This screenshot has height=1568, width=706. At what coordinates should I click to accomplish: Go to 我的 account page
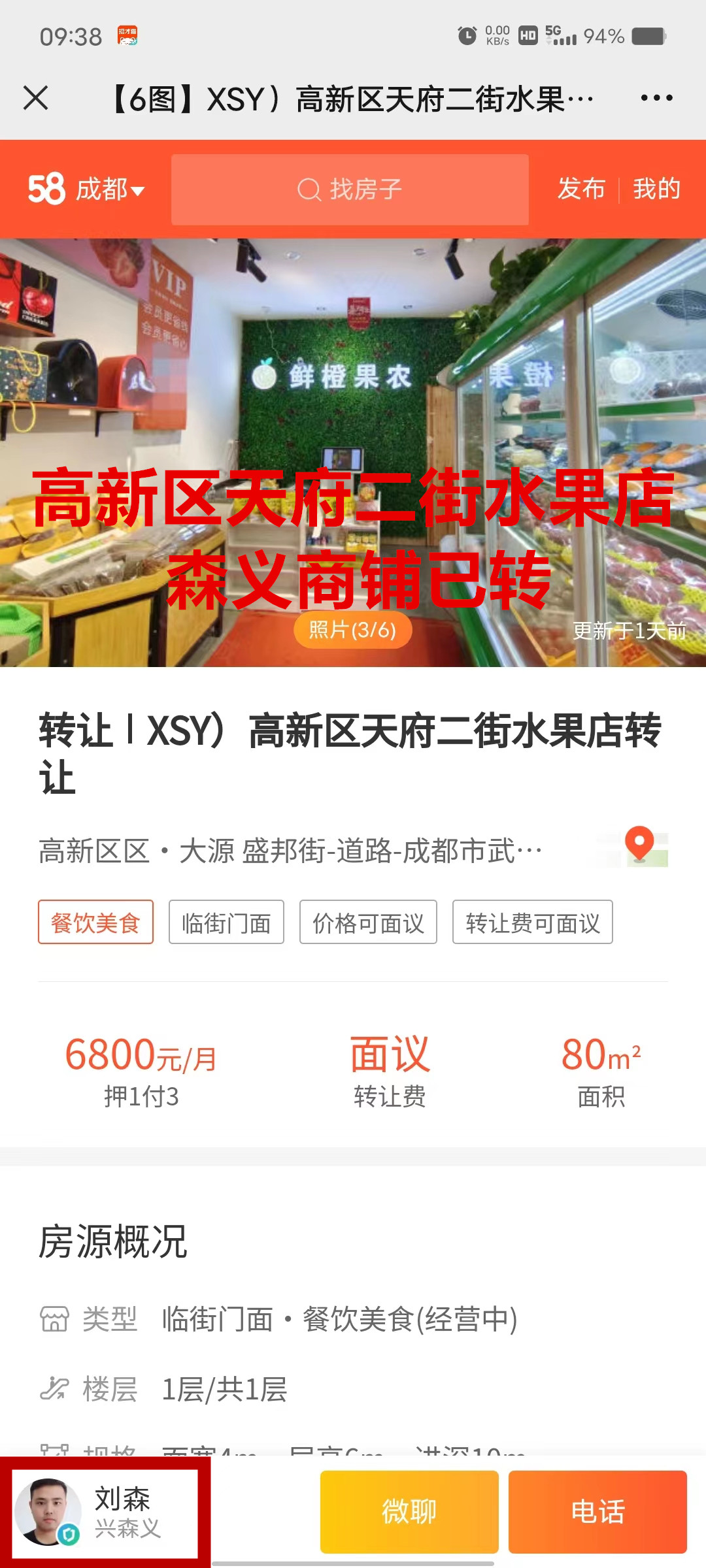656,189
